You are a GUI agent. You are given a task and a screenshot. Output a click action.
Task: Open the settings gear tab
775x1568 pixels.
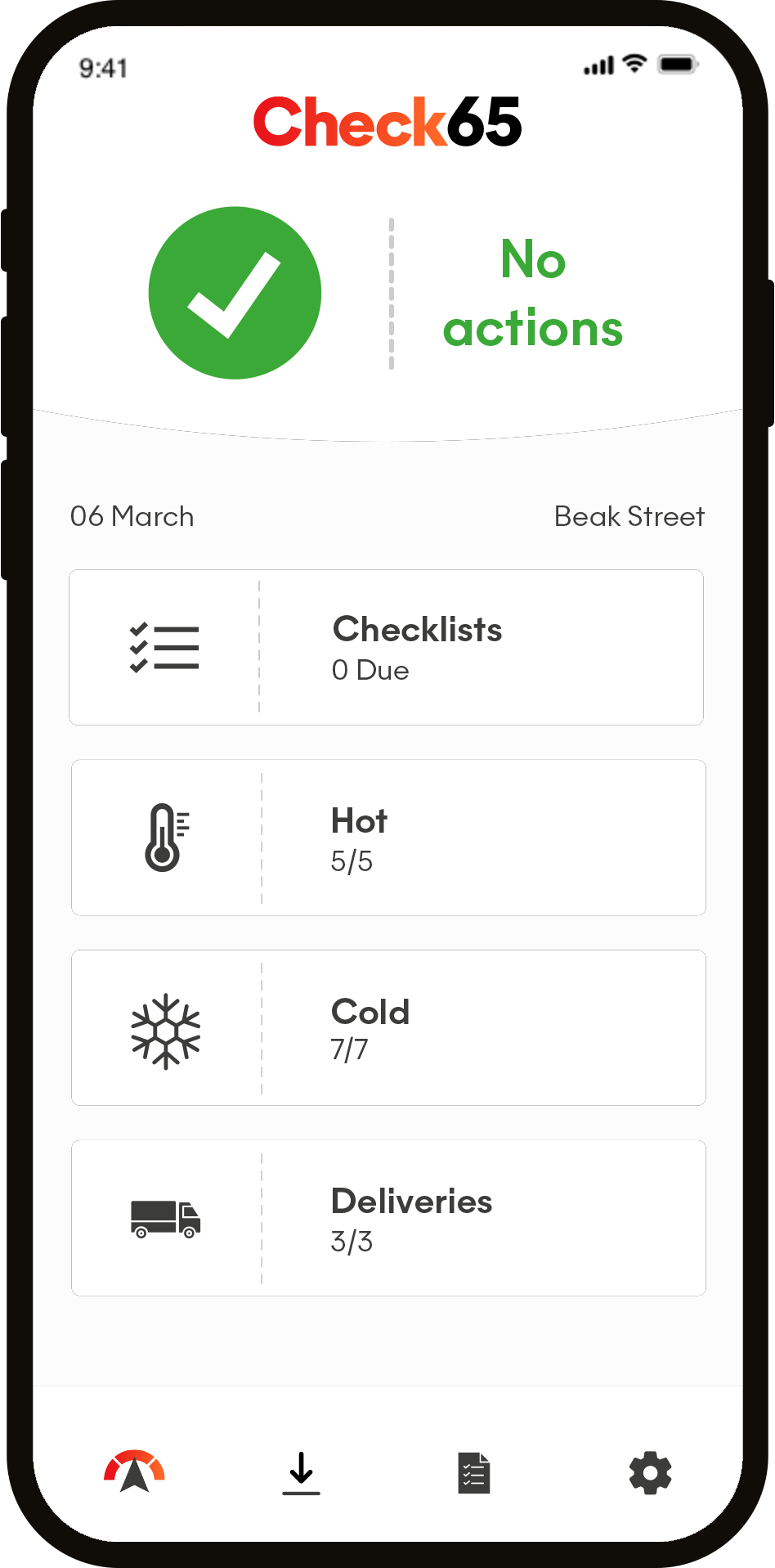coord(650,1473)
